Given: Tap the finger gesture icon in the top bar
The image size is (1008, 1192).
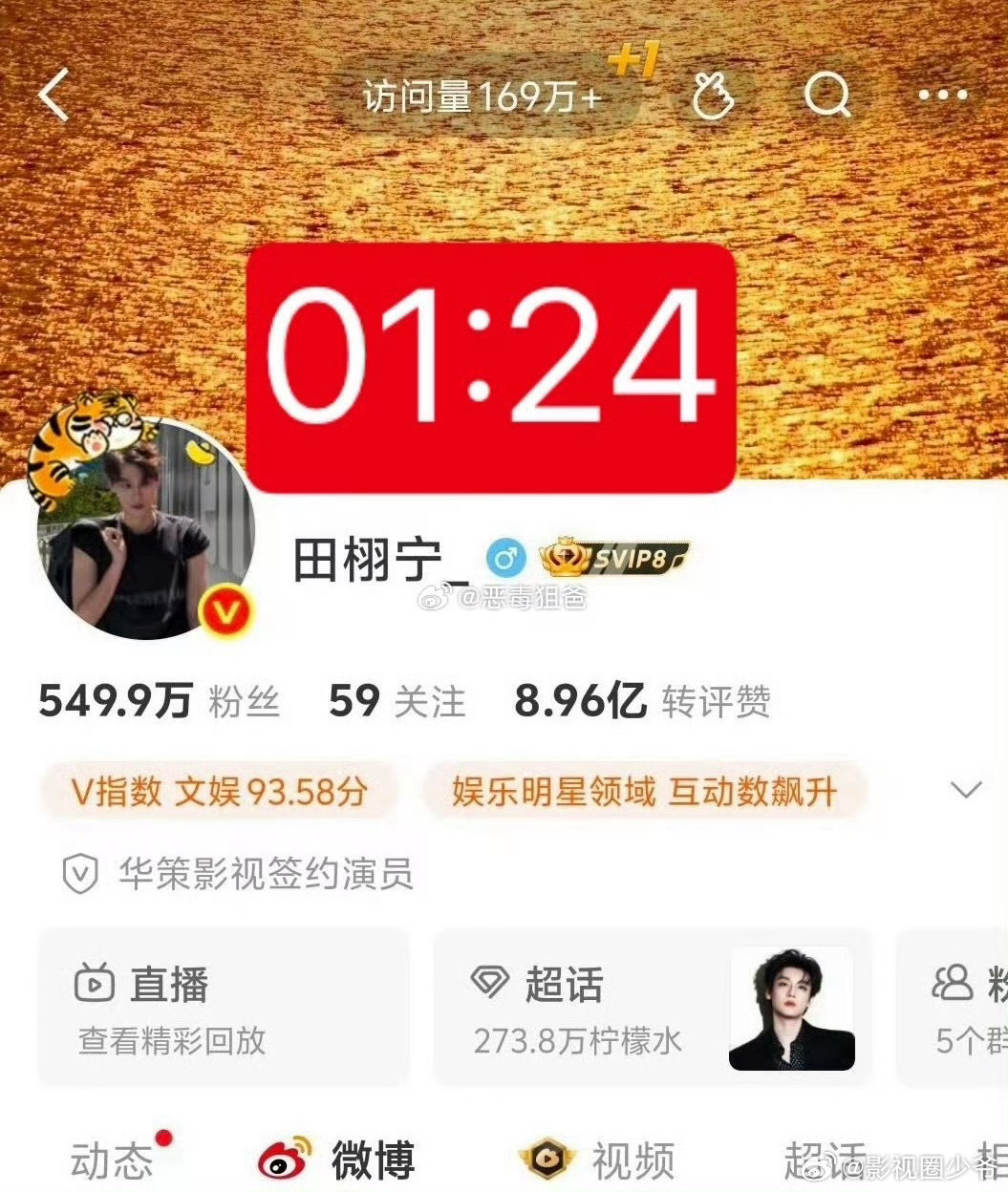Looking at the screenshot, I should pyautogui.click(x=716, y=96).
